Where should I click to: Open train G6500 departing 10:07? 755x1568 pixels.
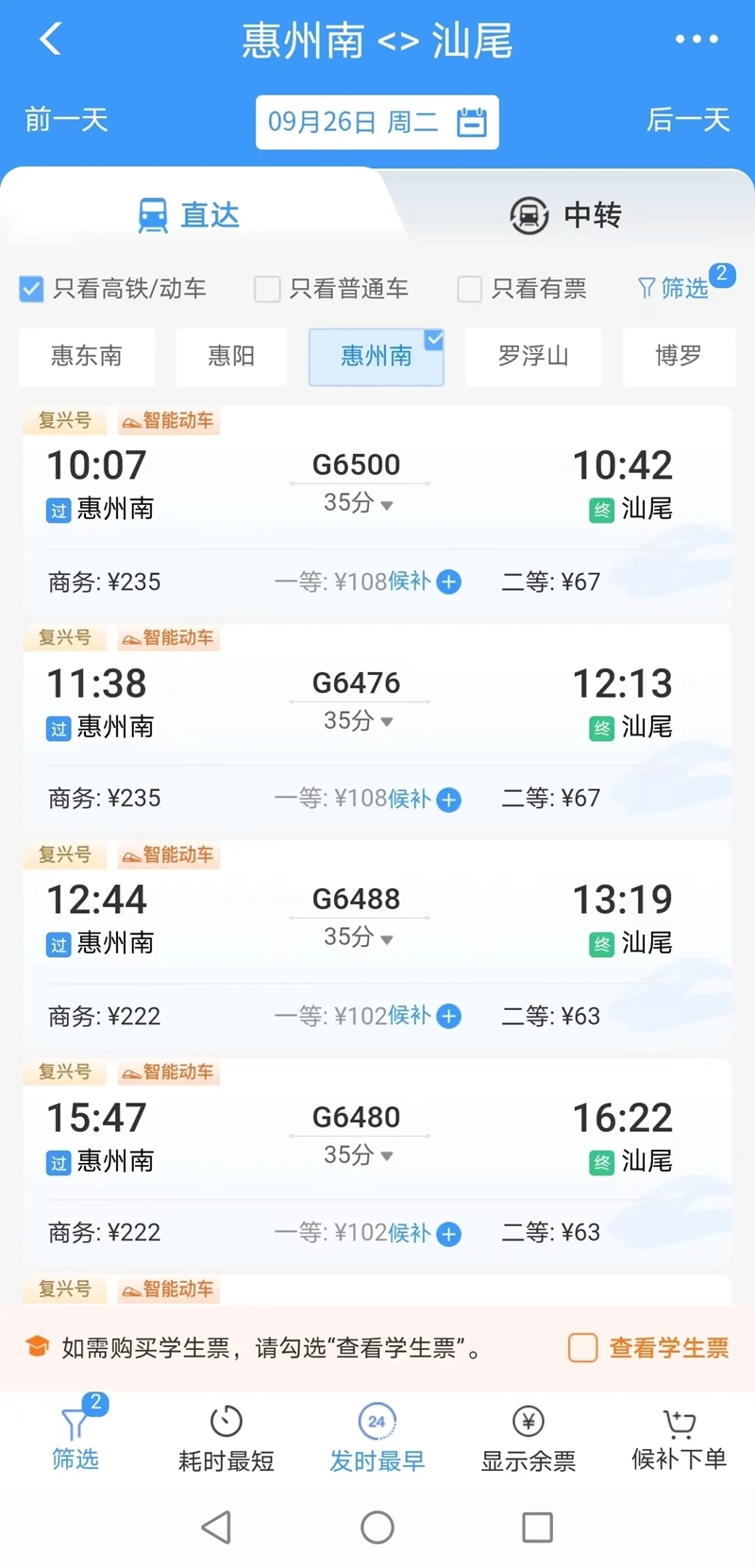pyautogui.click(x=357, y=465)
